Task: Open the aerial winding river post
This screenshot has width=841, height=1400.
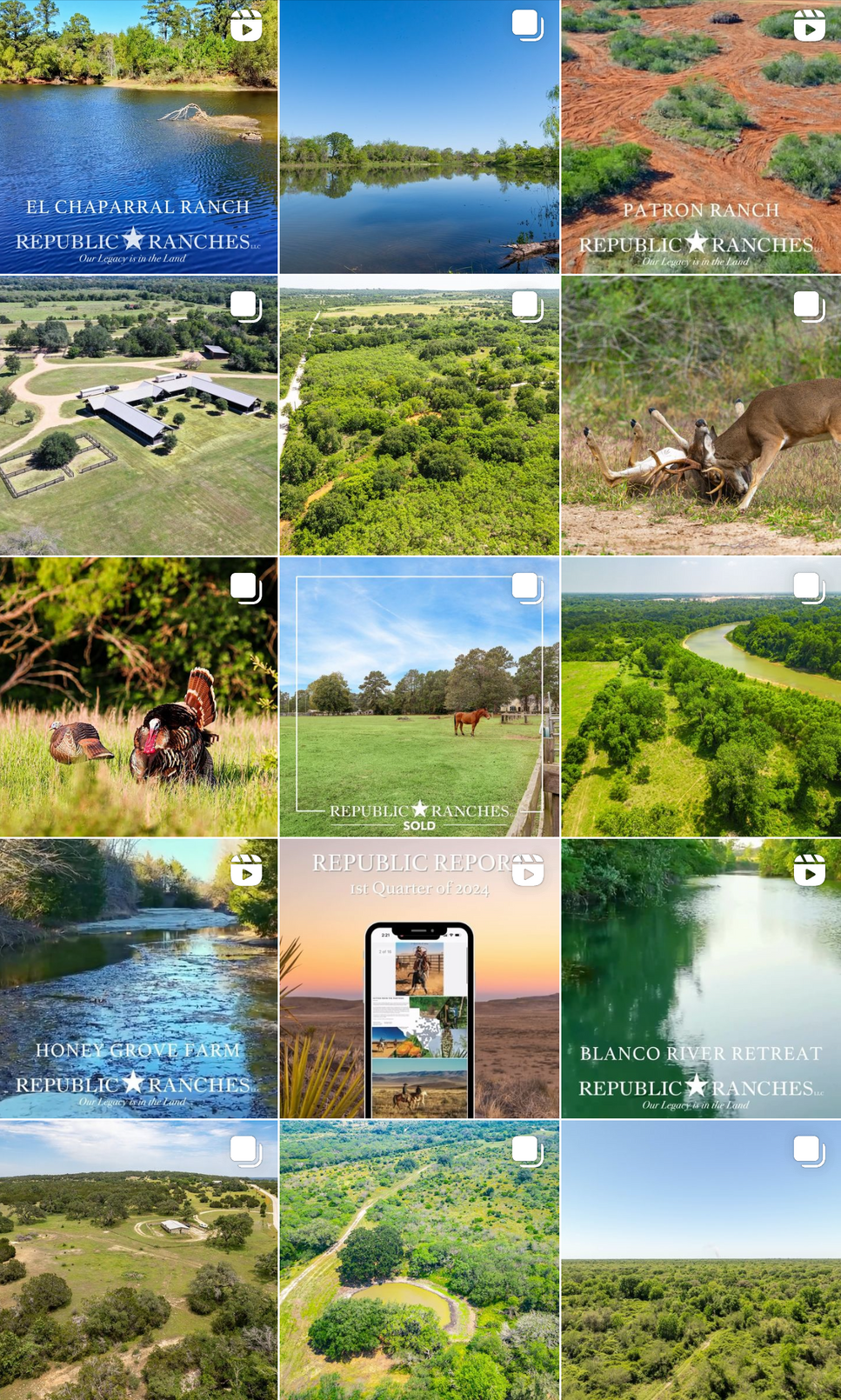Action: [701, 697]
